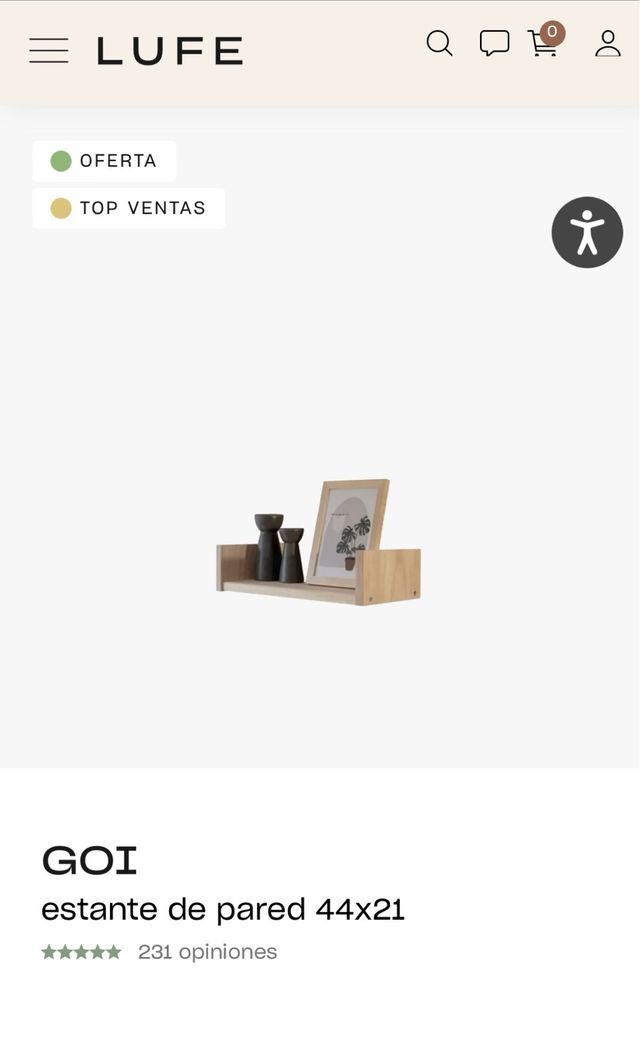640x1063 pixels.
Task: Open the chat support icon
Action: click(x=494, y=43)
